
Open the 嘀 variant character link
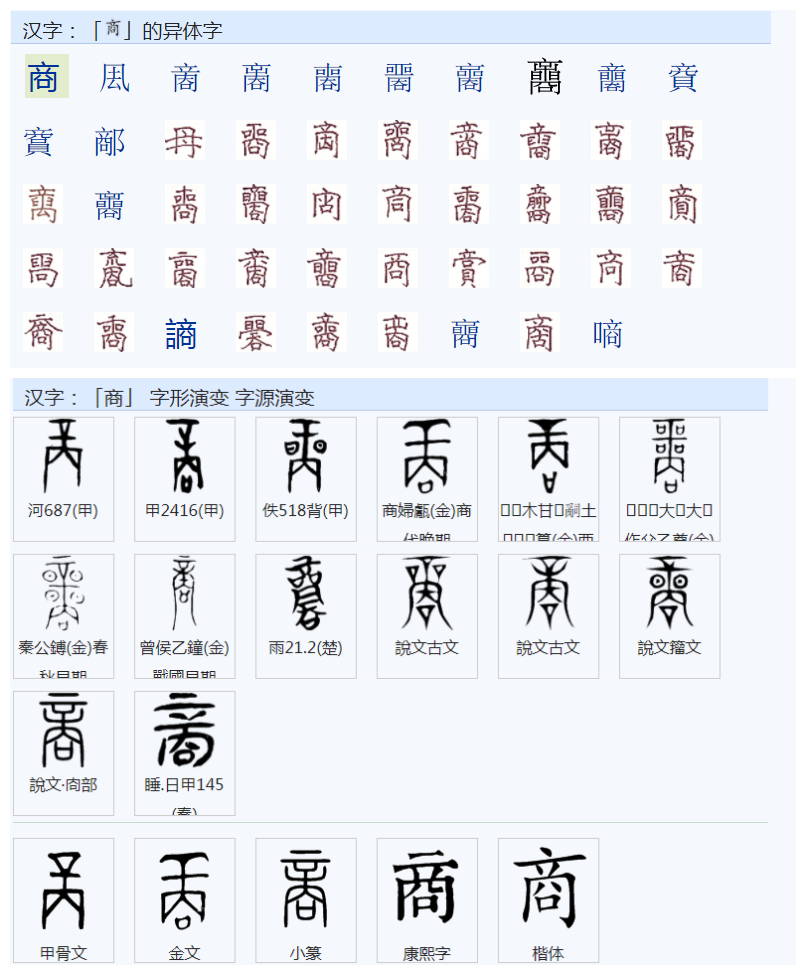pos(608,334)
